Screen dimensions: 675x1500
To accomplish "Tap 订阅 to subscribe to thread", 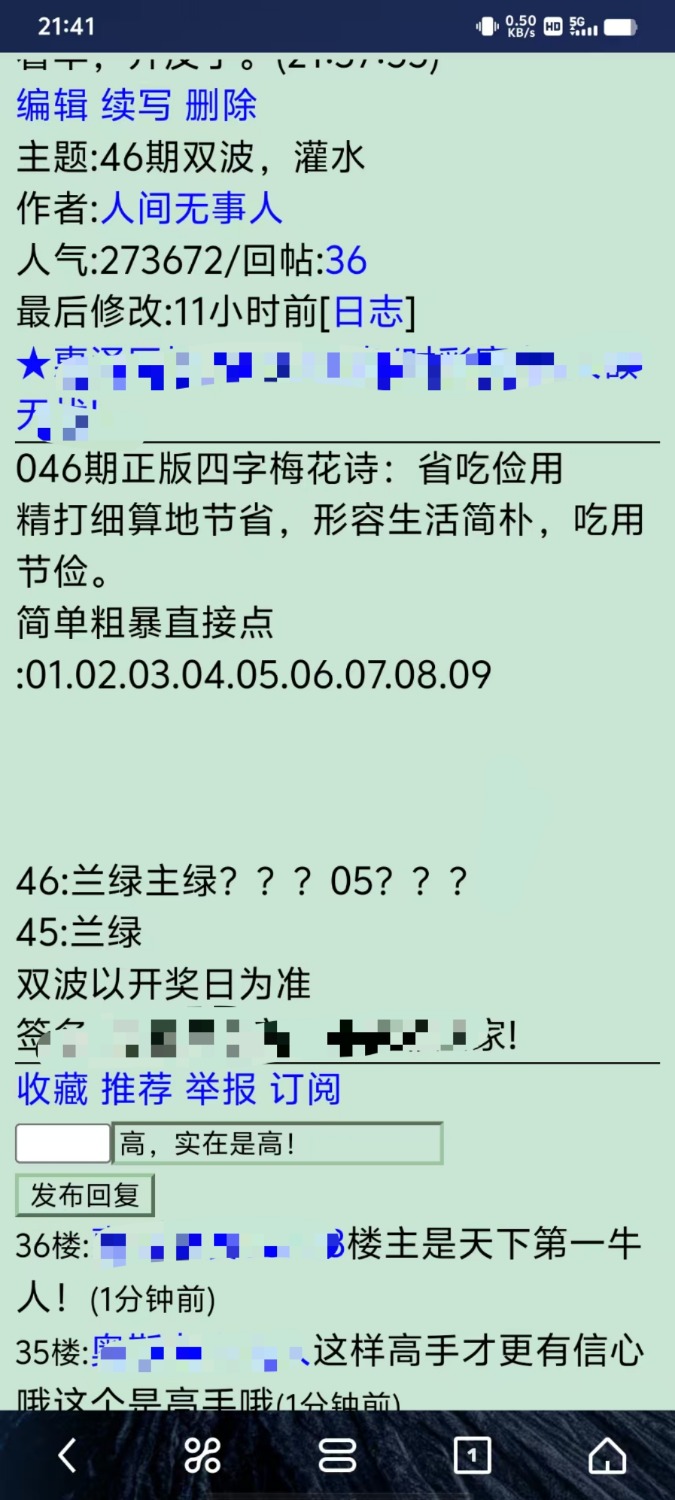I will coord(305,1089).
